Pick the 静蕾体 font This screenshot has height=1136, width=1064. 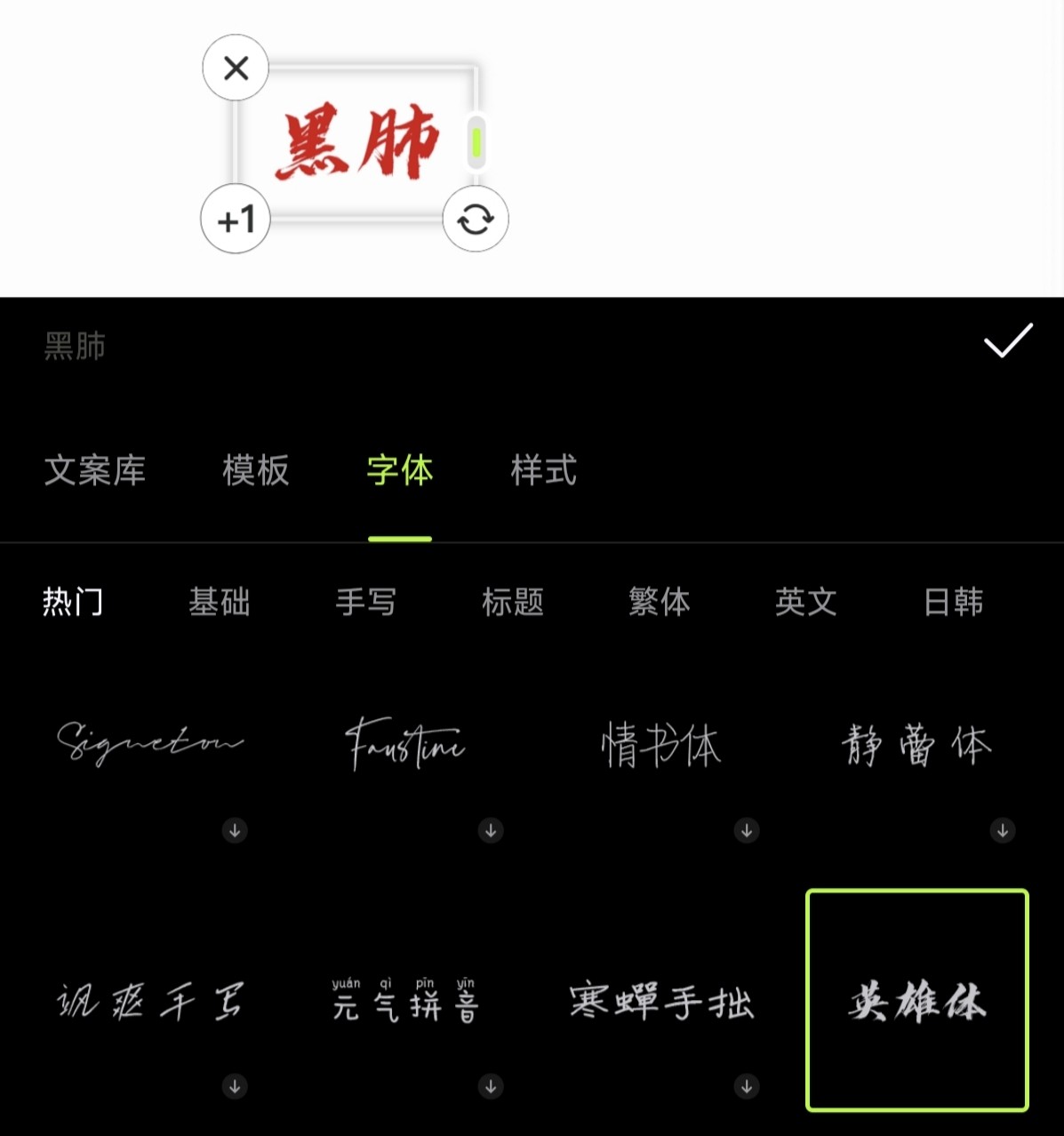[916, 745]
